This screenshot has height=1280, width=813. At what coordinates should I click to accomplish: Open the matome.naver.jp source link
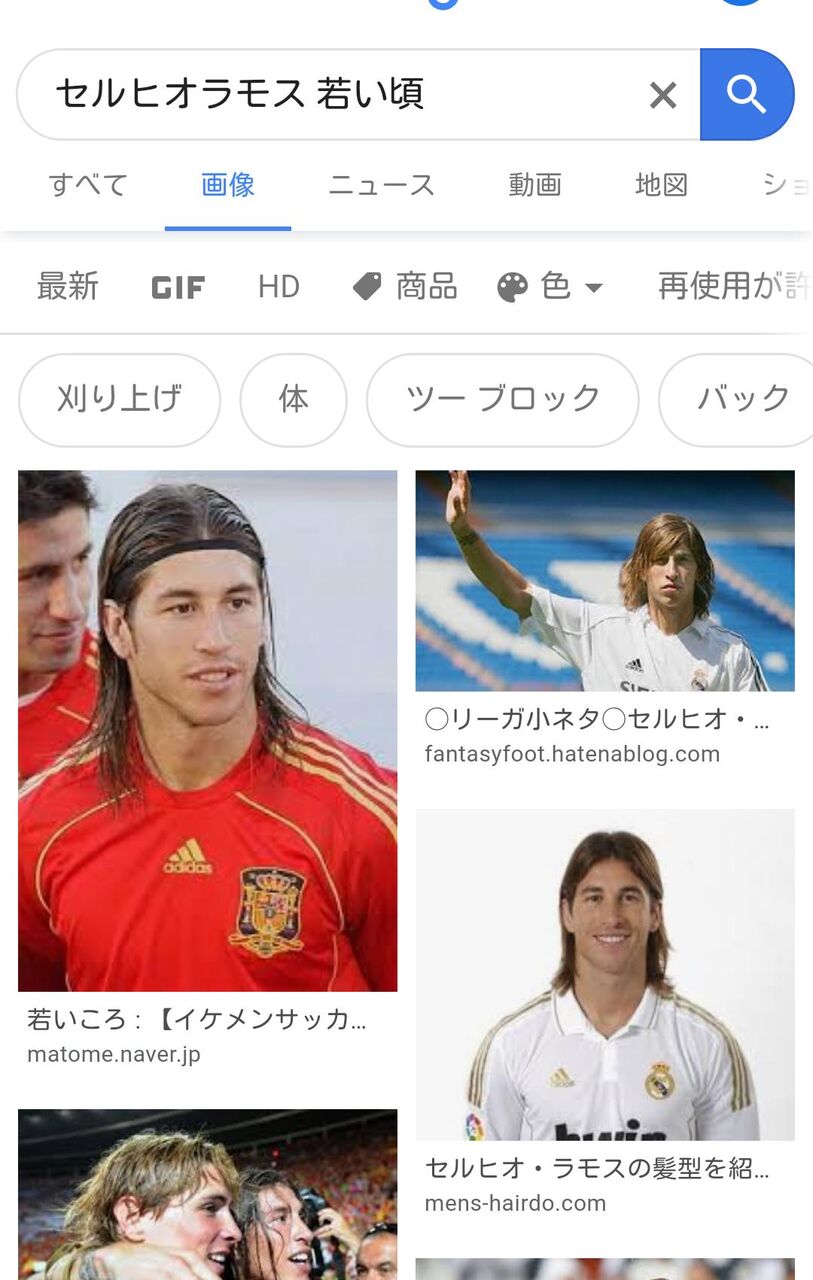click(x=114, y=1053)
